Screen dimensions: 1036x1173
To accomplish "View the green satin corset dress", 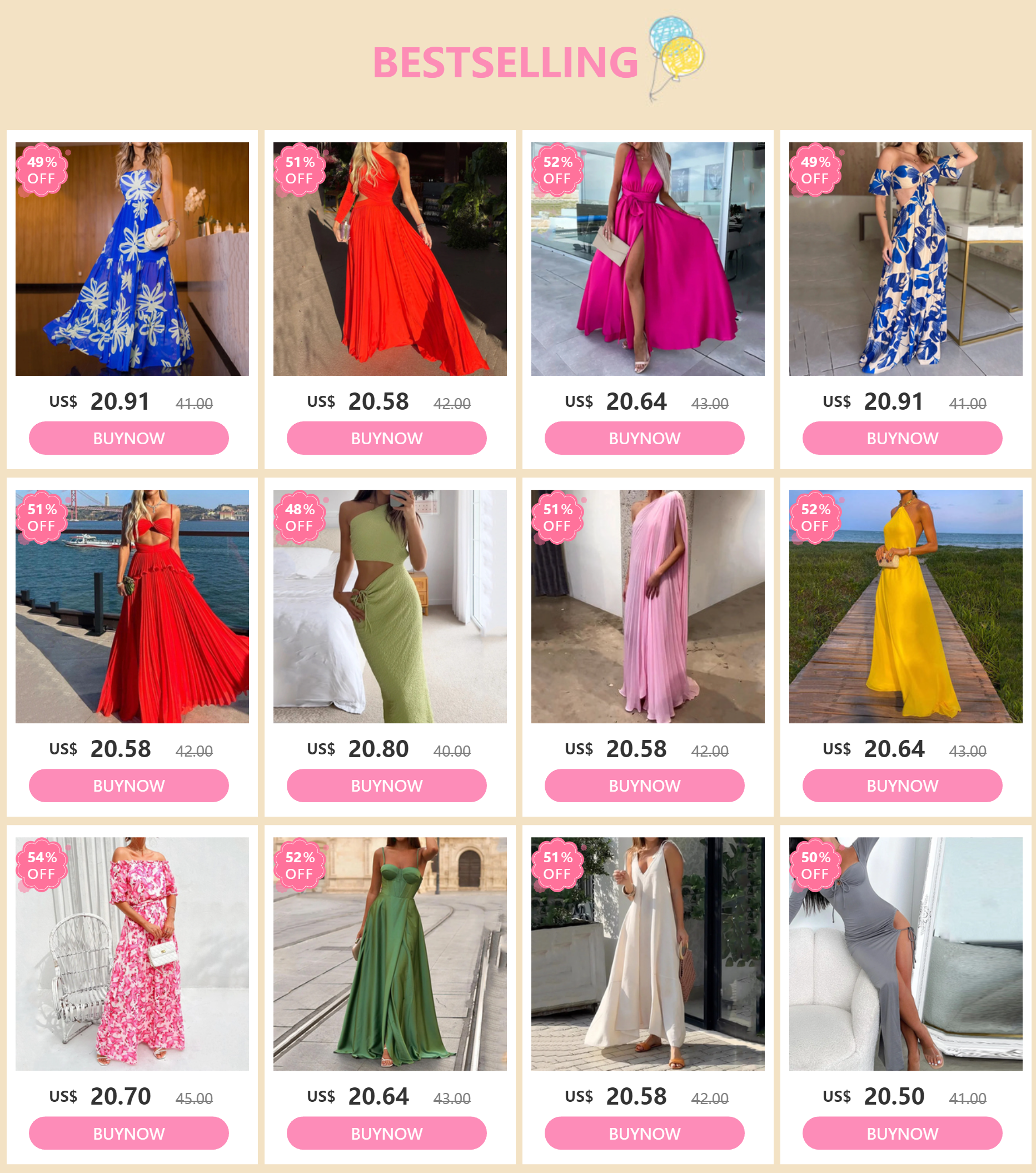I will coord(390,953).
